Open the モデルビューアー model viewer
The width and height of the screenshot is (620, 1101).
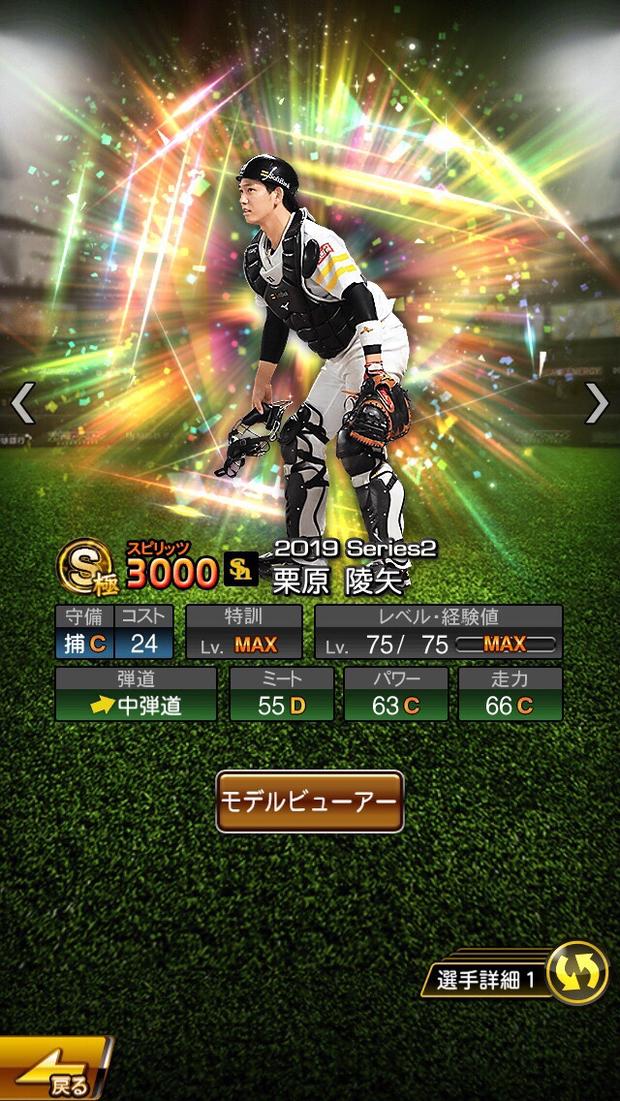coord(310,801)
